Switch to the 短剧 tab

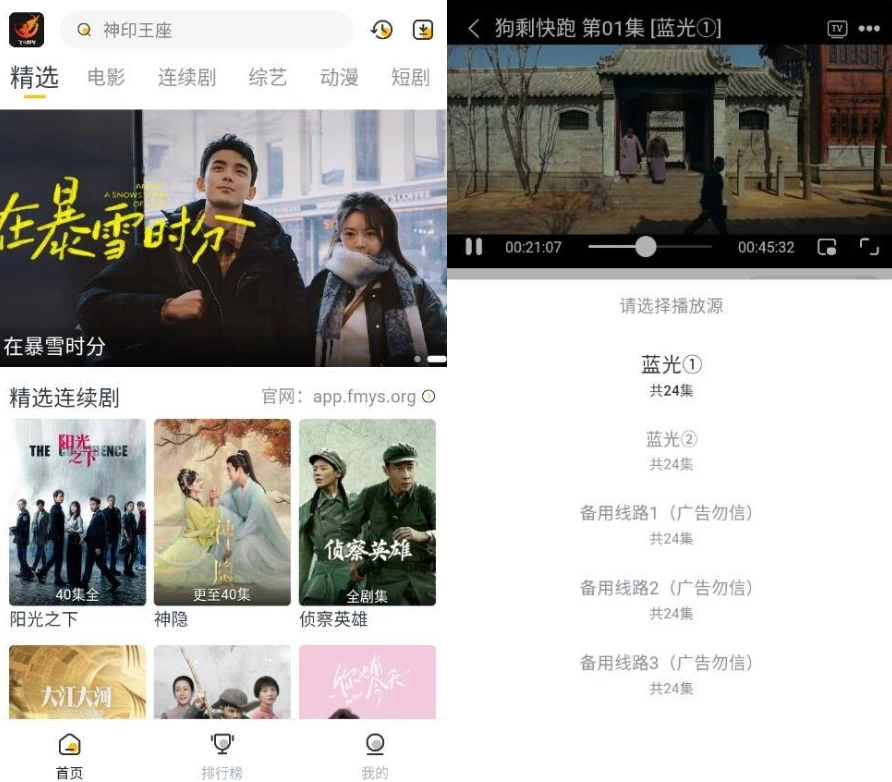click(x=410, y=77)
